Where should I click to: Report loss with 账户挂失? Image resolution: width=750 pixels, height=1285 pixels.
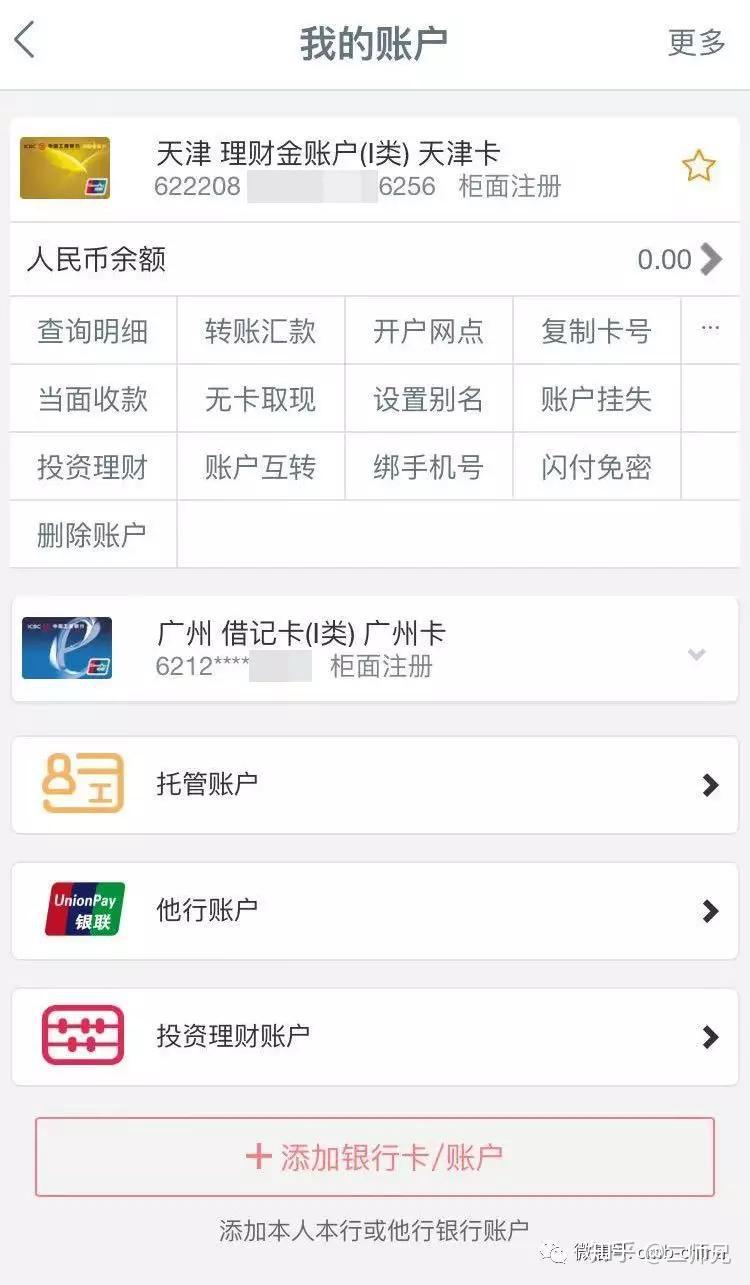(596, 399)
